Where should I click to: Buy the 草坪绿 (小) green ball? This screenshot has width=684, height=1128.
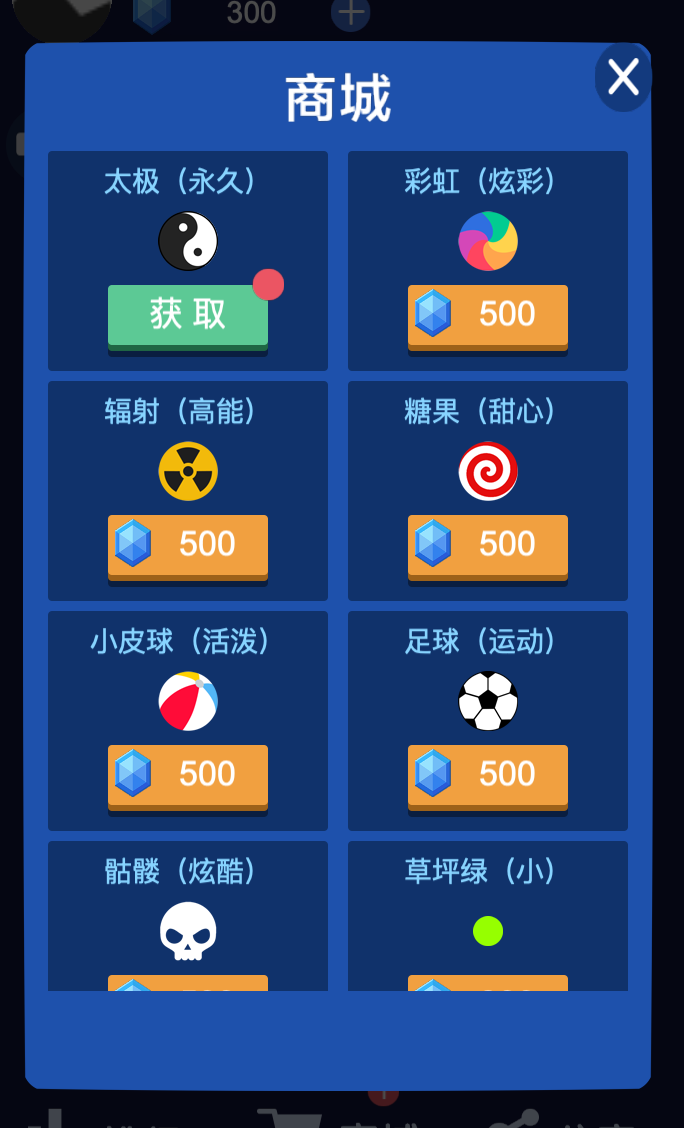coord(488,983)
